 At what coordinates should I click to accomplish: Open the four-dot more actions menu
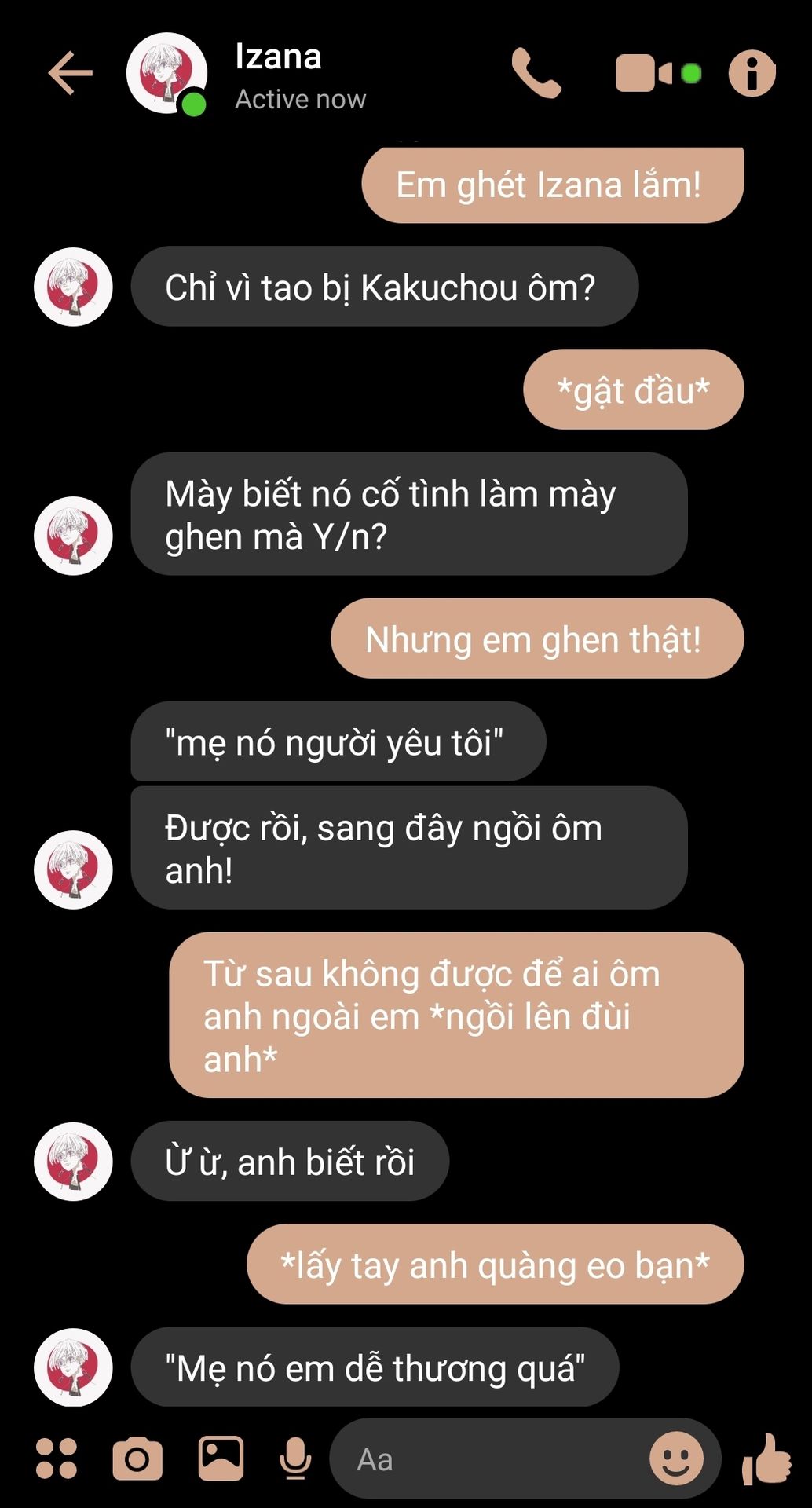[x=57, y=1459]
